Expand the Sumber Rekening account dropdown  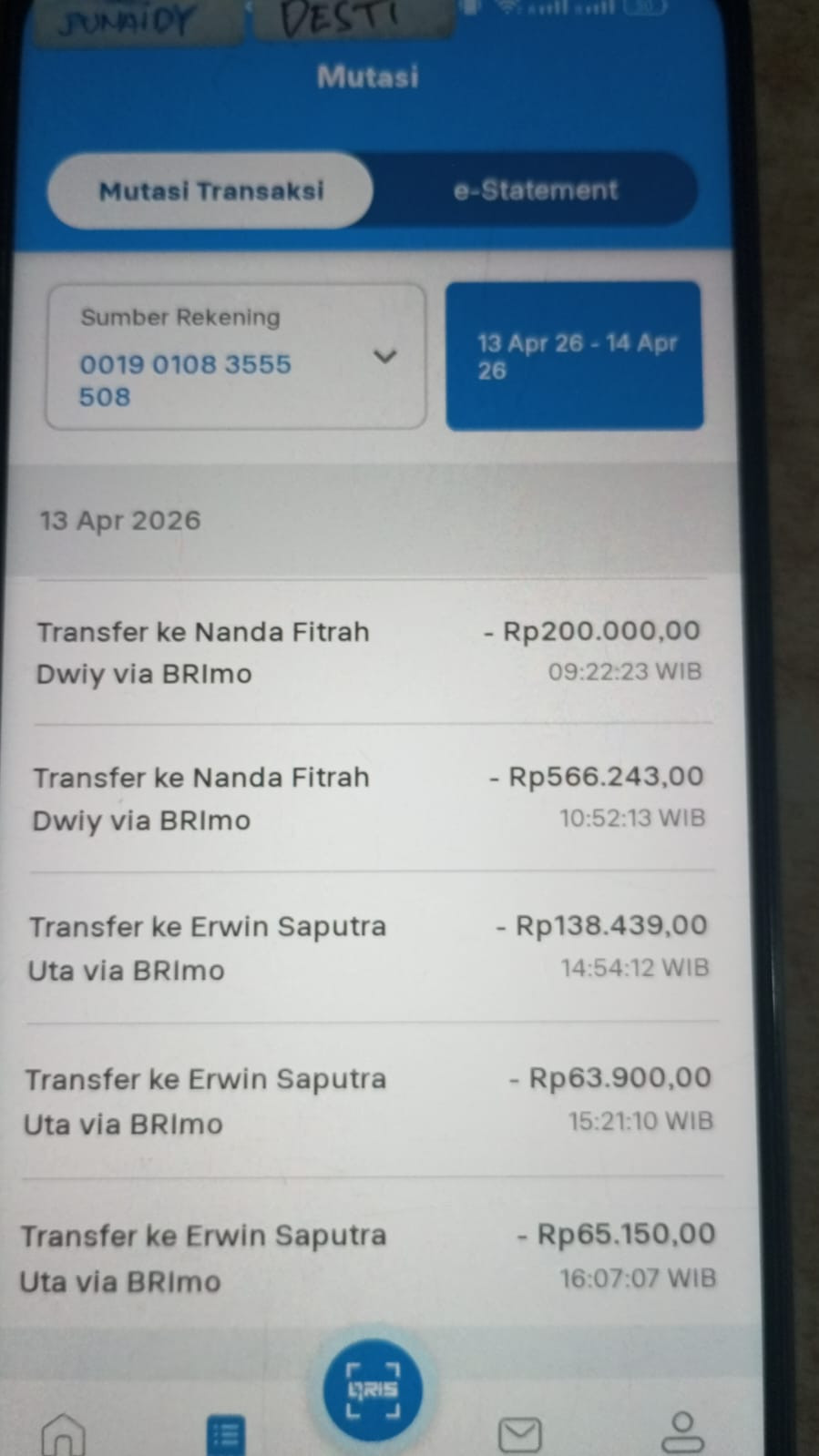[x=384, y=357]
